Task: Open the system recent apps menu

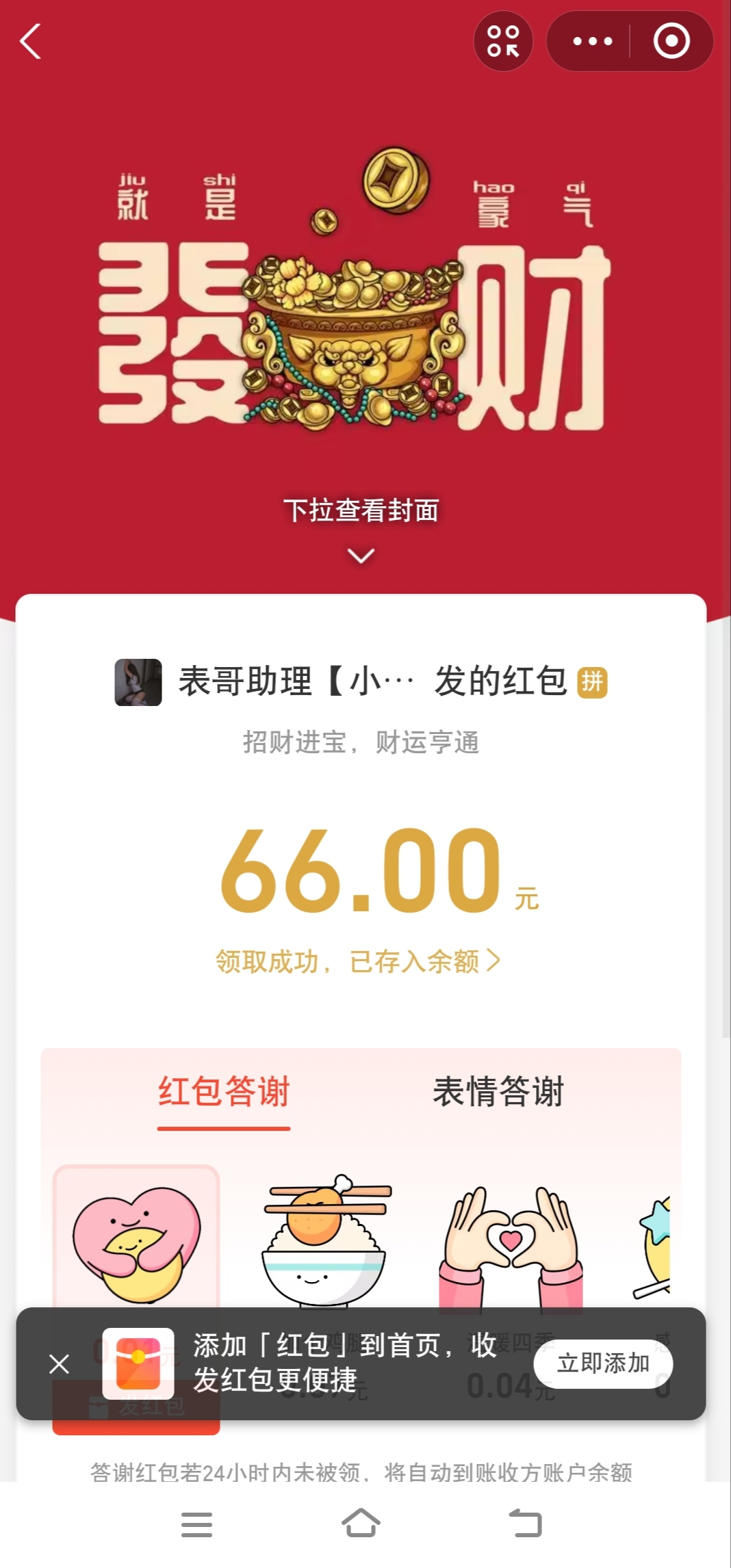Action: tap(196, 1524)
